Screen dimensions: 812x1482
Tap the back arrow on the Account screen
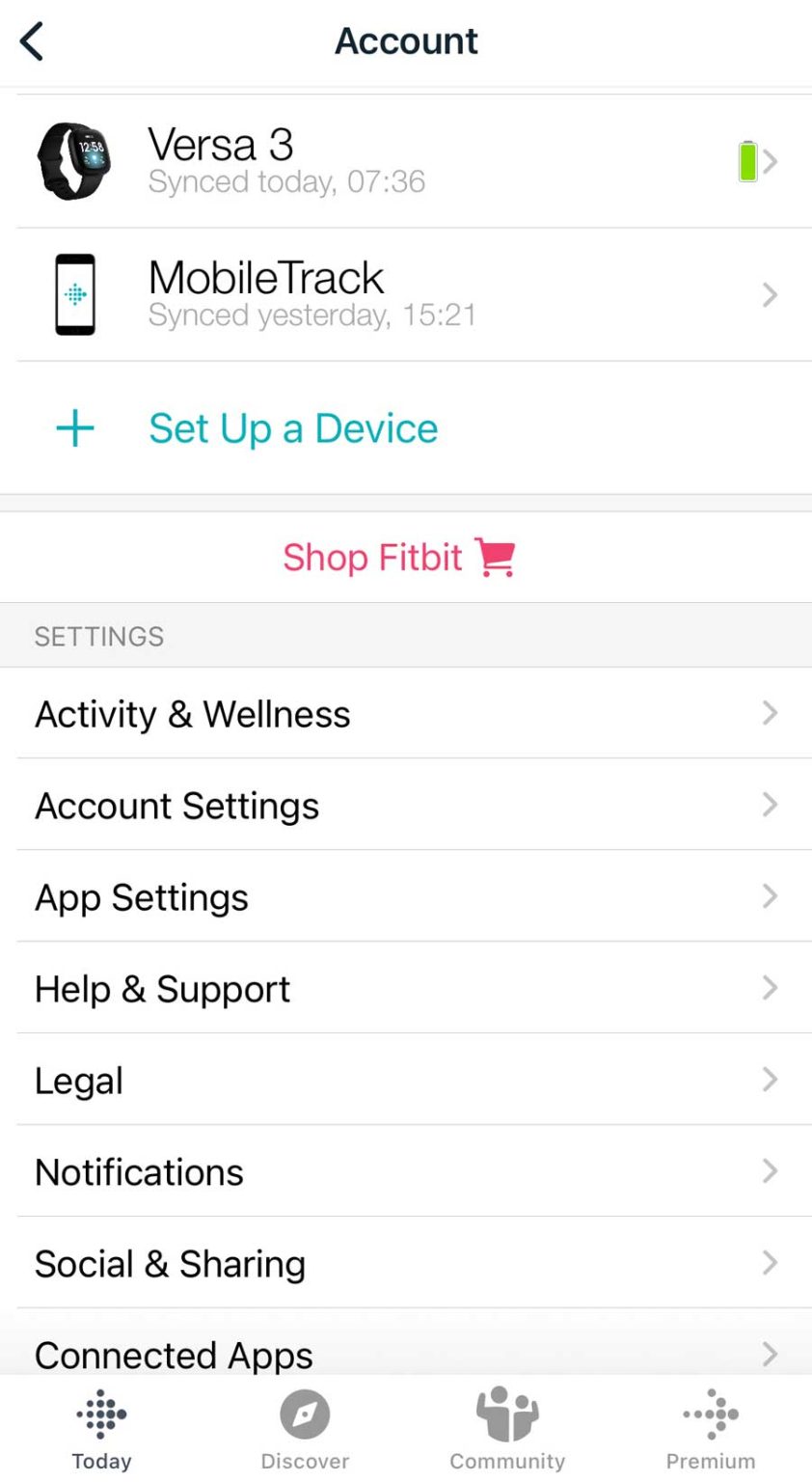[32, 41]
